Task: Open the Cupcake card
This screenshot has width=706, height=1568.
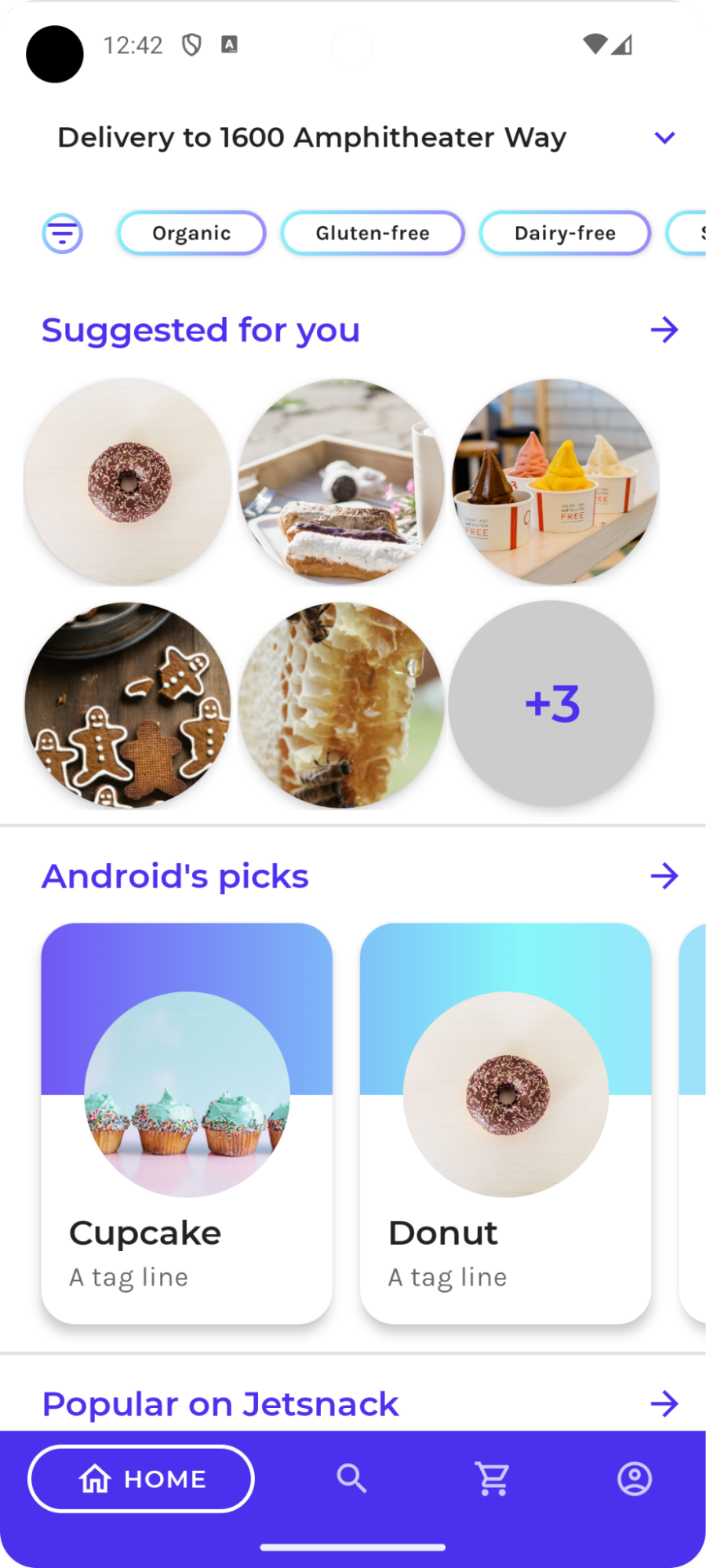Action: click(187, 1123)
